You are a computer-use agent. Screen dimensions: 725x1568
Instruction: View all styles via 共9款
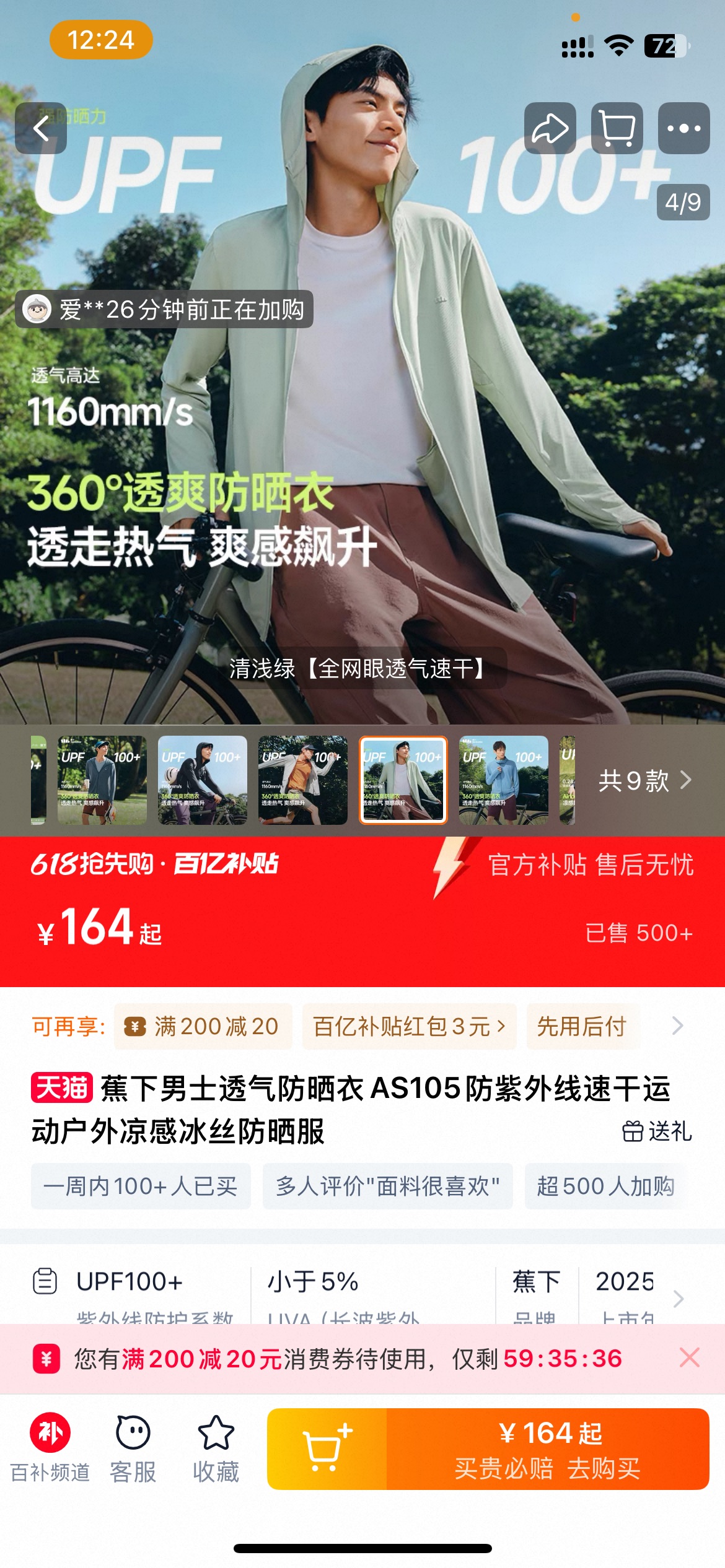[645, 780]
